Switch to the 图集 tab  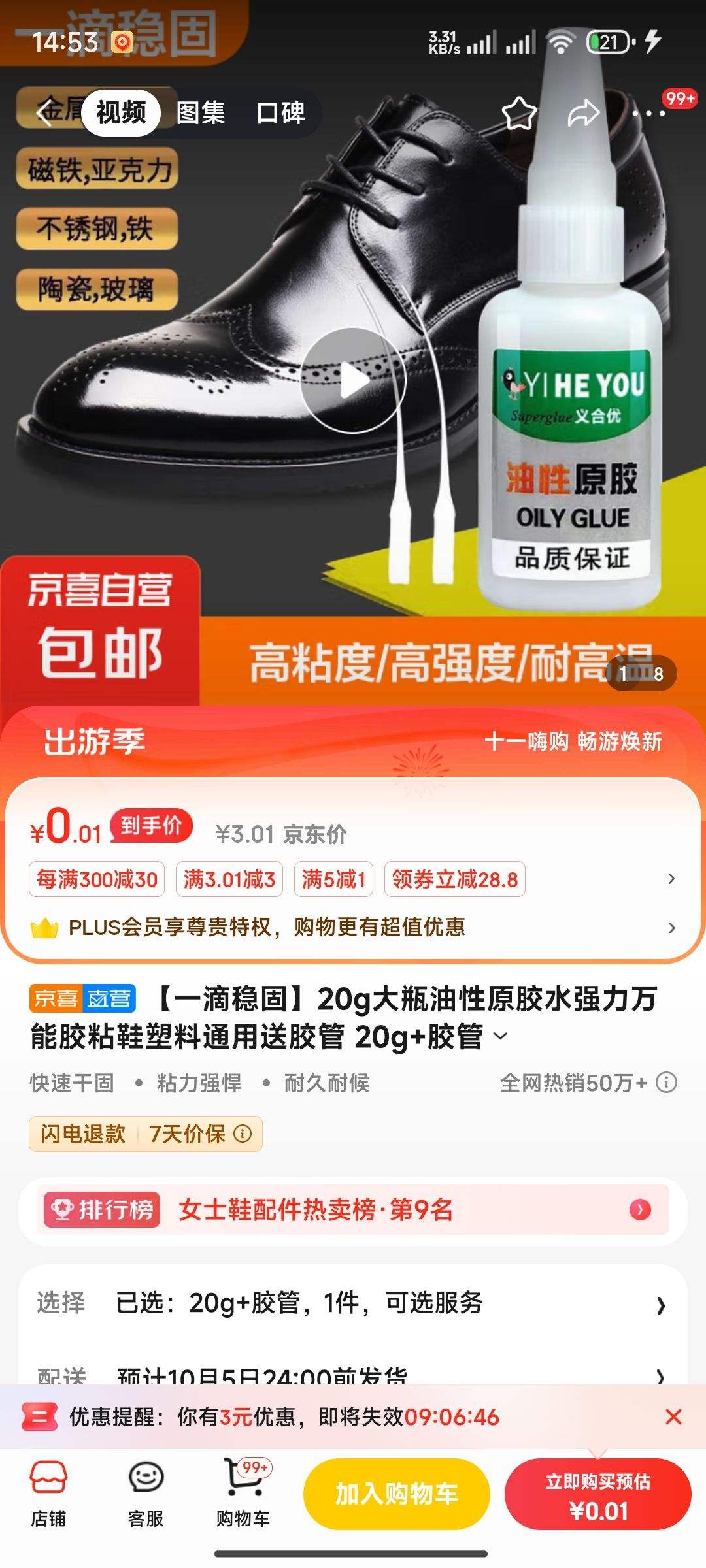(202, 112)
